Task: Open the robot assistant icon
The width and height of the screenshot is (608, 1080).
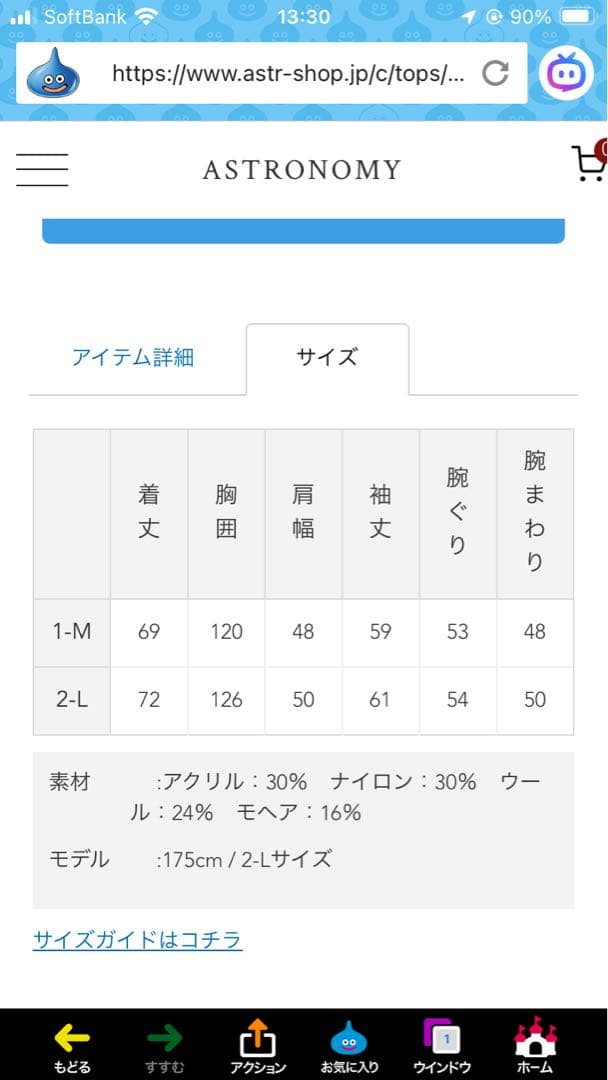Action: (x=567, y=73)
